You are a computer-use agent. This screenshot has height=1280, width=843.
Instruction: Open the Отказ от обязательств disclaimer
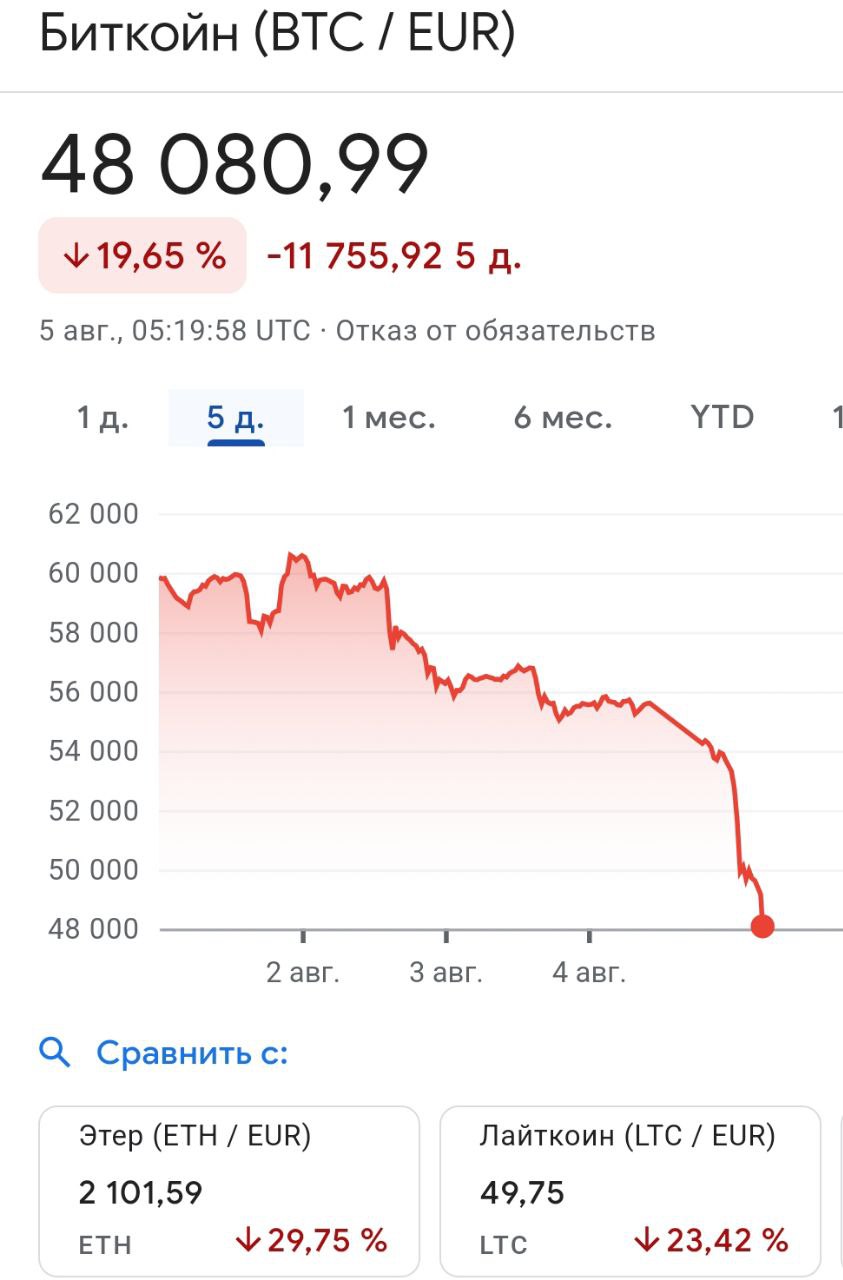point(495,331)
